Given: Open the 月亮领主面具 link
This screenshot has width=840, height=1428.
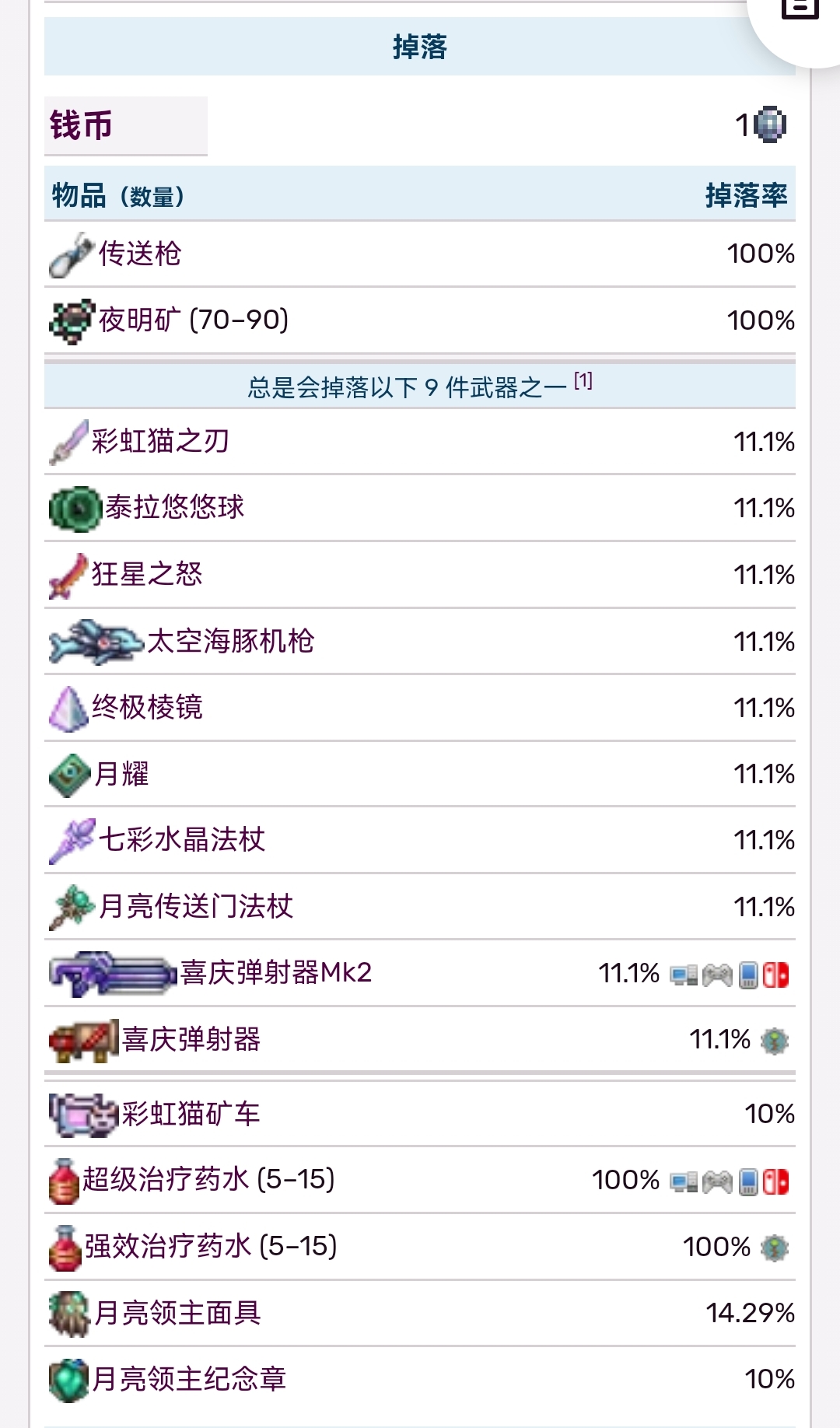Looking at the screenshot, I should coord(177,1313).
